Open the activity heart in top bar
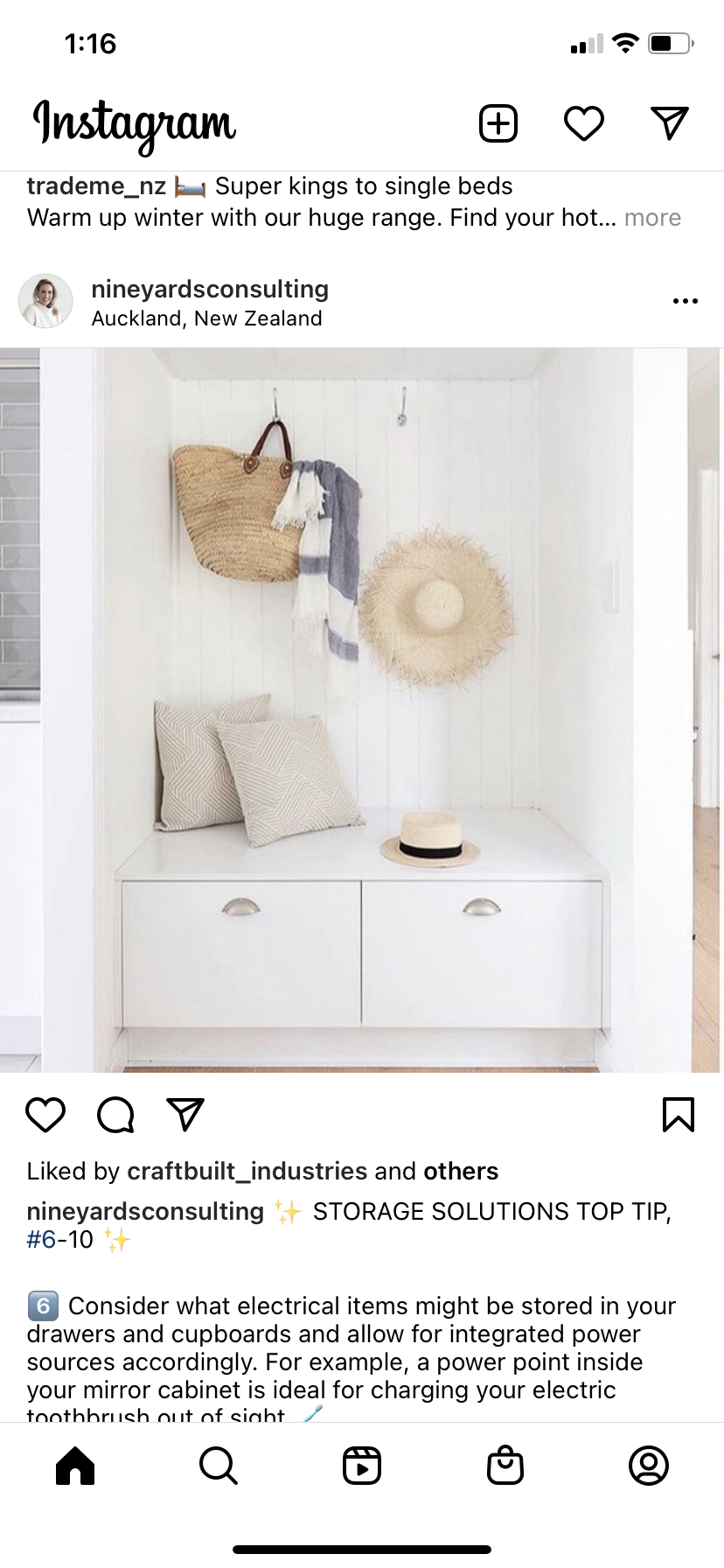The width and height of the screenshot is (724, 1568). click(584, 123)
